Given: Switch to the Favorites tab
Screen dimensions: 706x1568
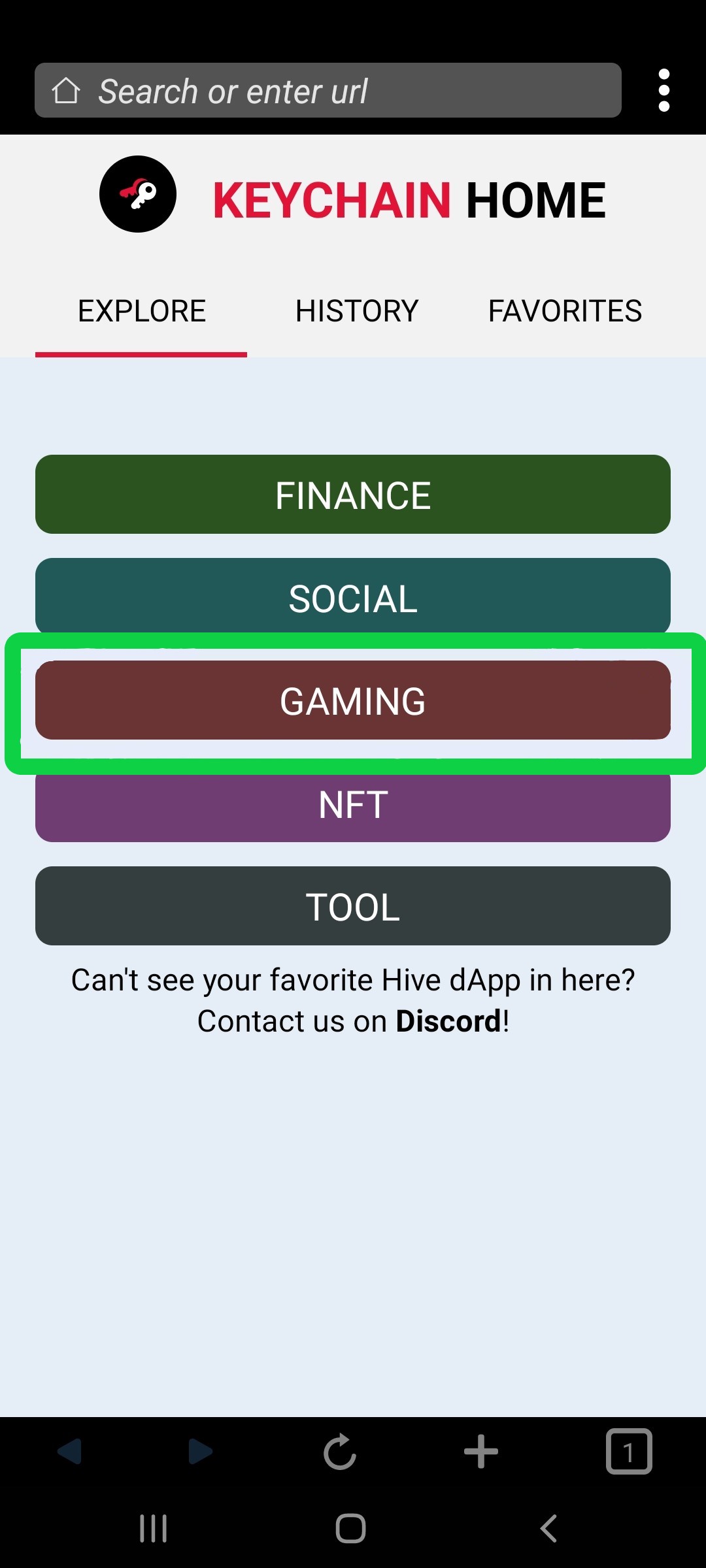Looking at the screenshot, I should 565,311.
